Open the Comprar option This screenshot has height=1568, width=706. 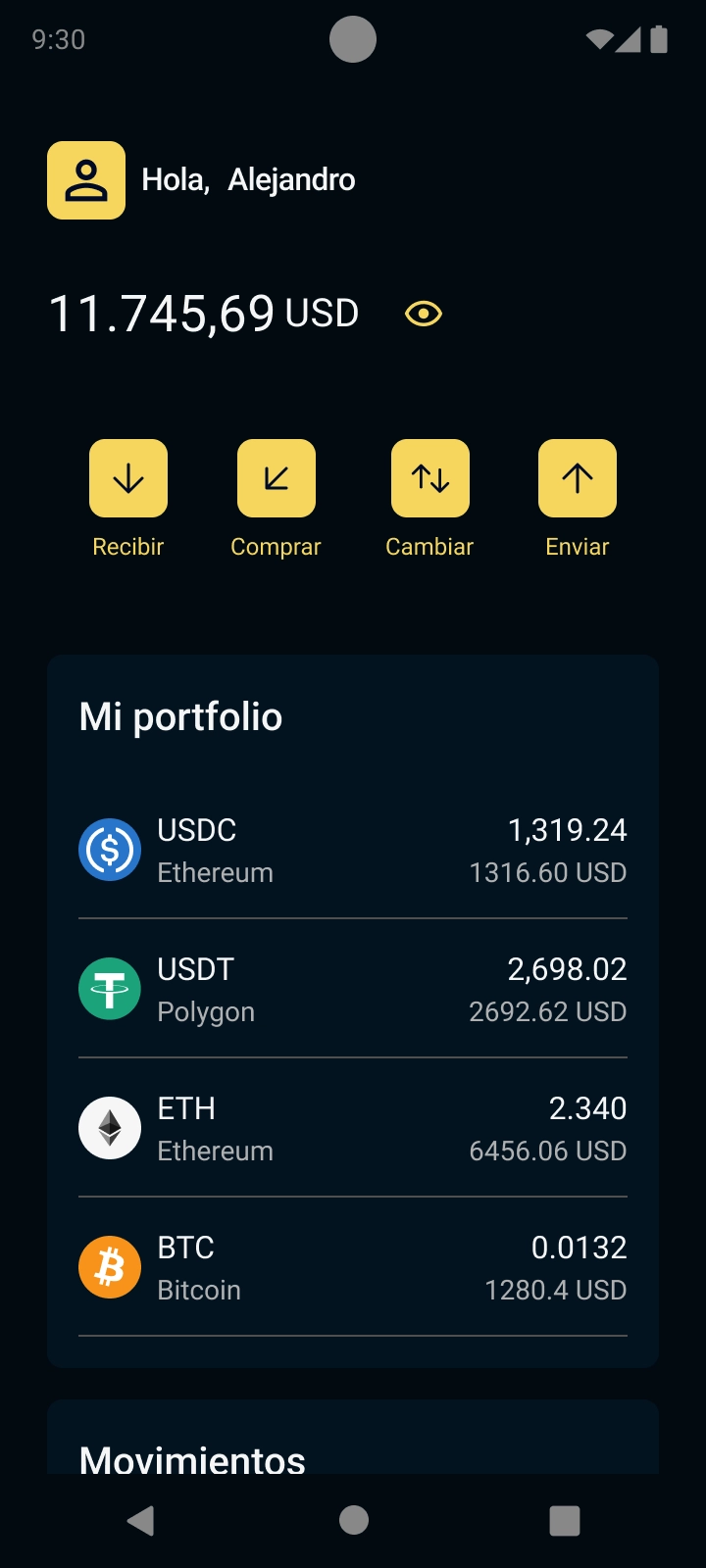pos(277,479)
